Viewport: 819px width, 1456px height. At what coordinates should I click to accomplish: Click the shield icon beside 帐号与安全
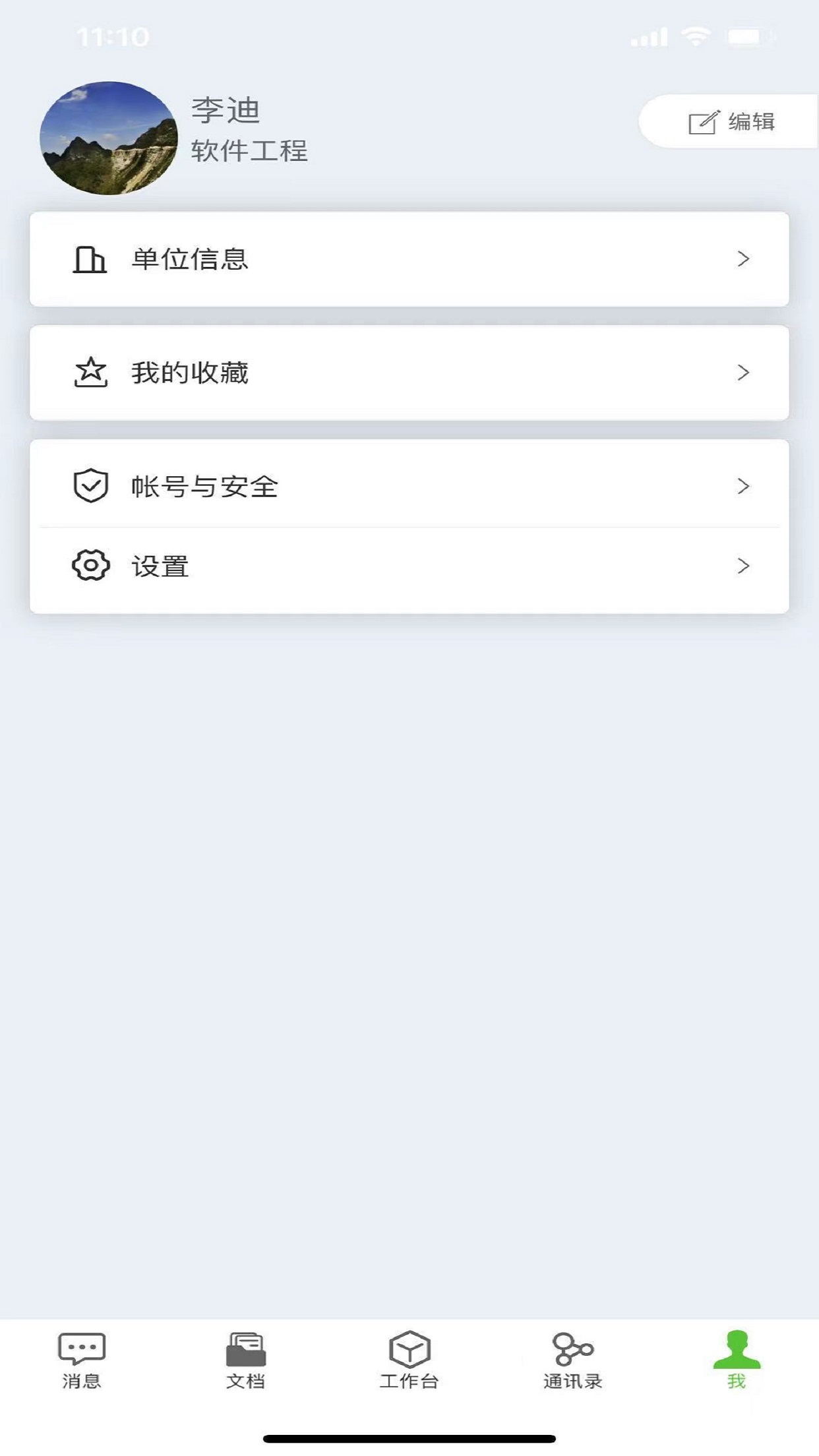(x=90, y=485)
